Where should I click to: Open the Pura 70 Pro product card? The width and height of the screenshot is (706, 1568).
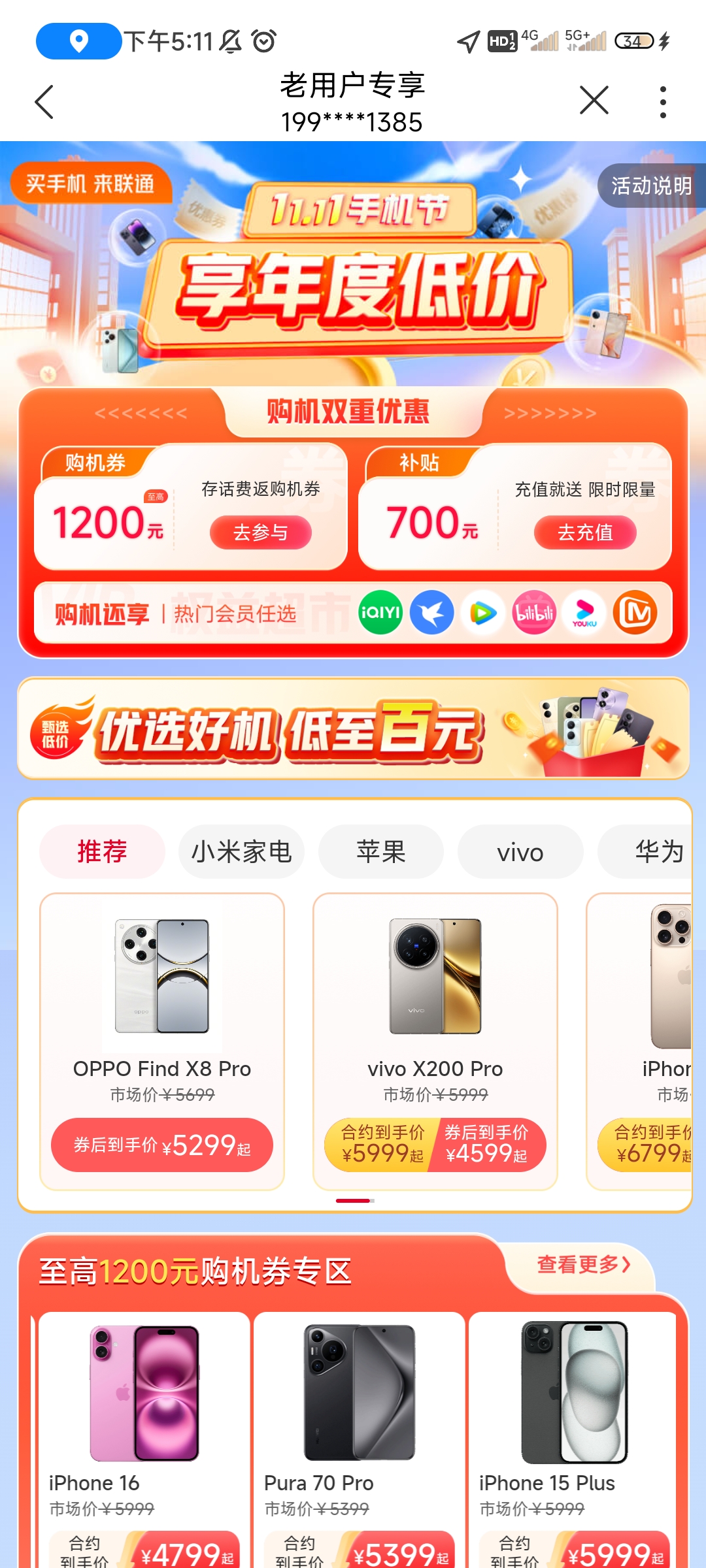360,1418
